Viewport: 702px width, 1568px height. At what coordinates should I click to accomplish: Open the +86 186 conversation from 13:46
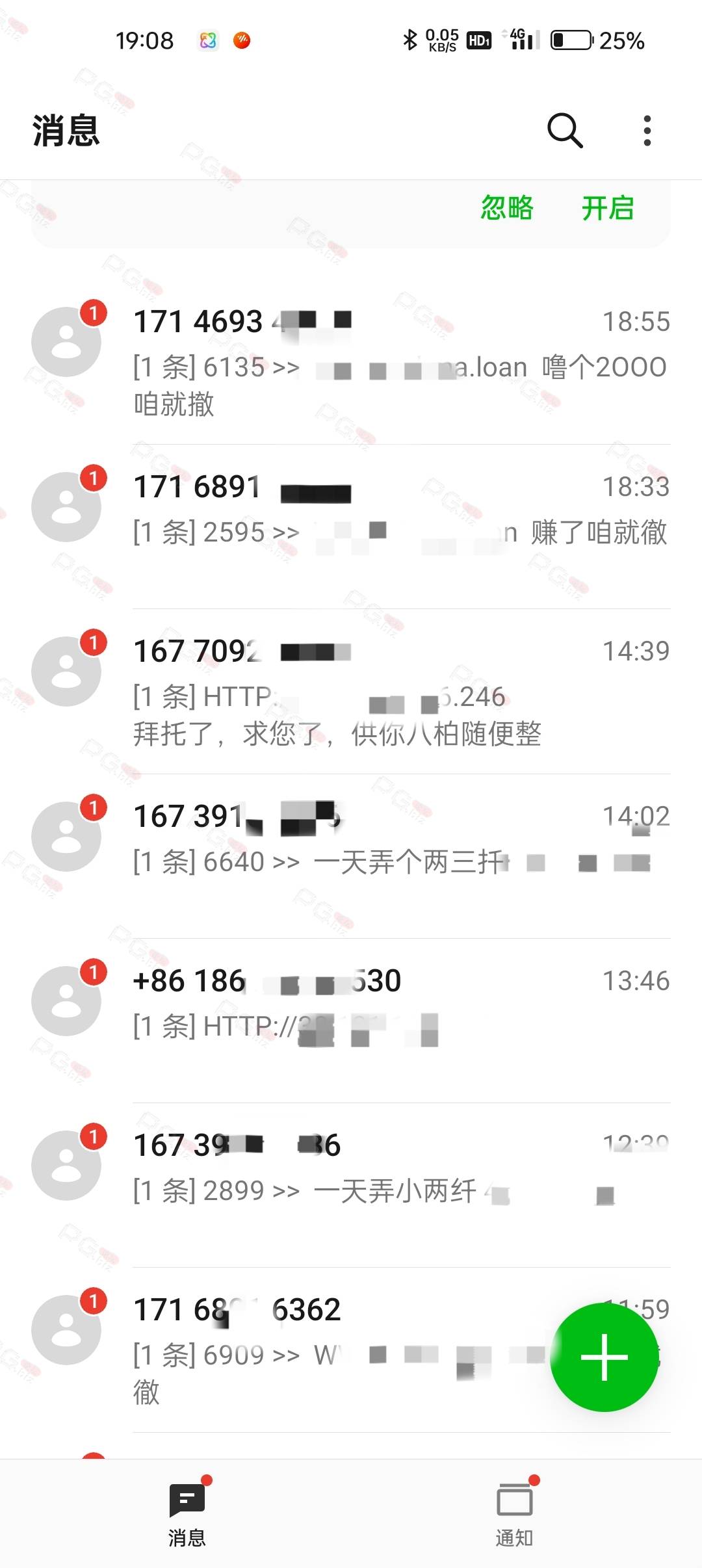(x=351, y=1020)
